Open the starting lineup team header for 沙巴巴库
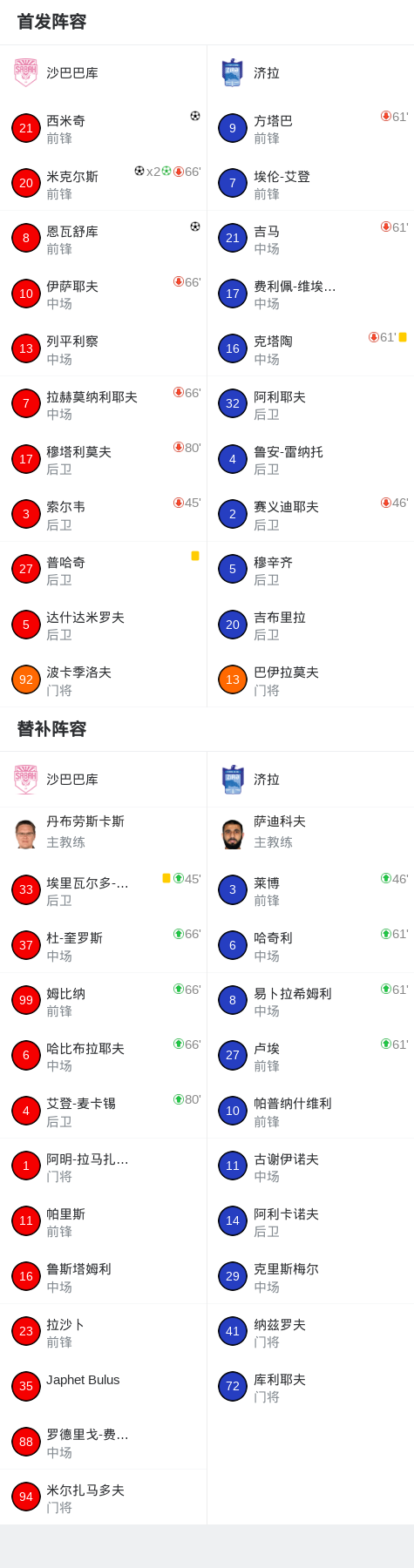The width and height of the screenshot is (414, 1568). [103, 73]
